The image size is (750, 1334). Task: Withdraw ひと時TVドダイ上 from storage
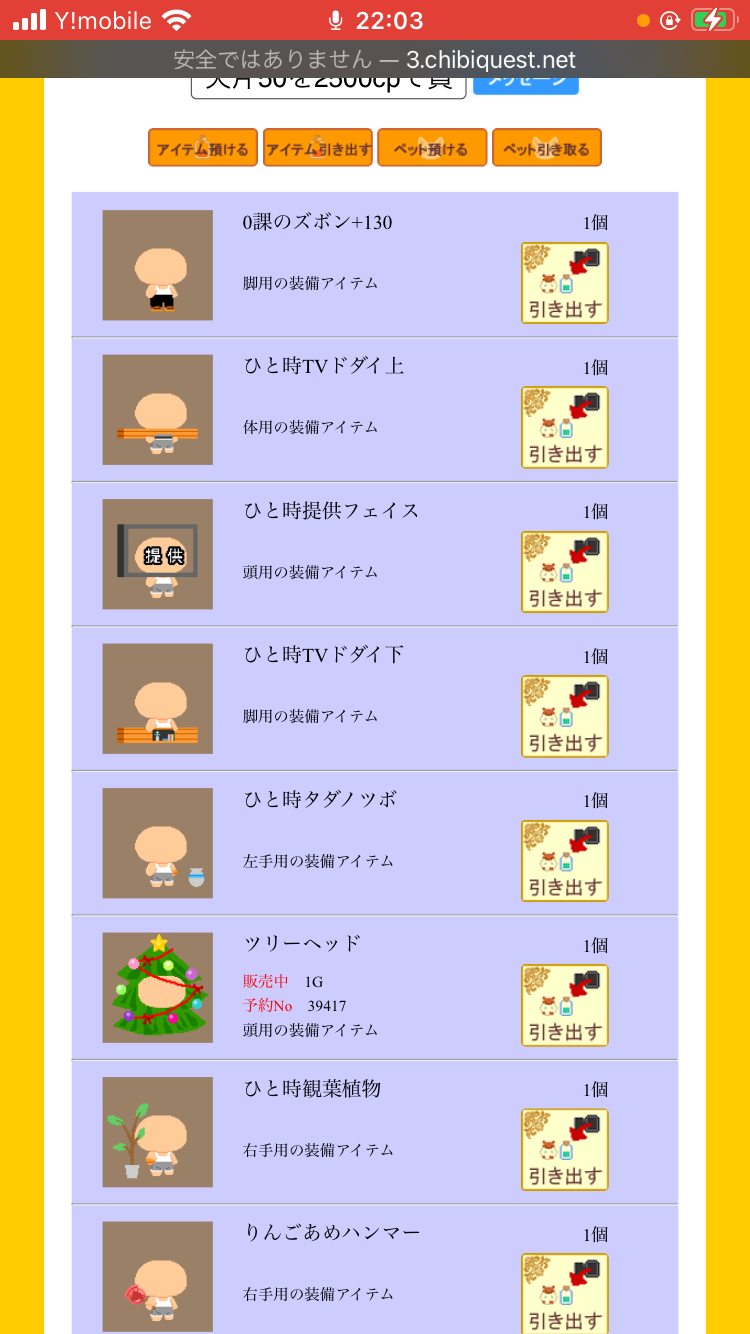pos(565,427)
